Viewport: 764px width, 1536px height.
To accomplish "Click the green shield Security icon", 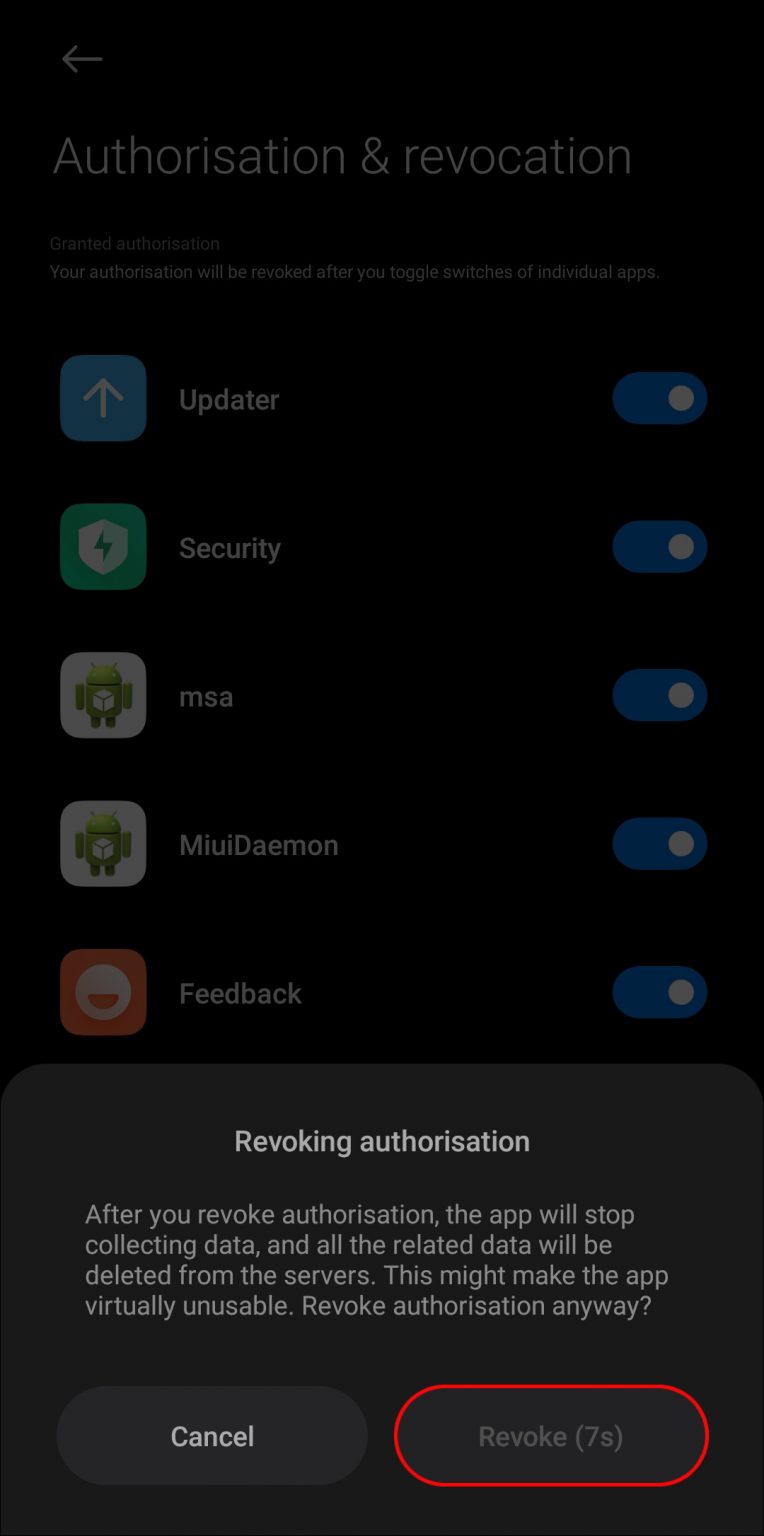I will 102,546.
